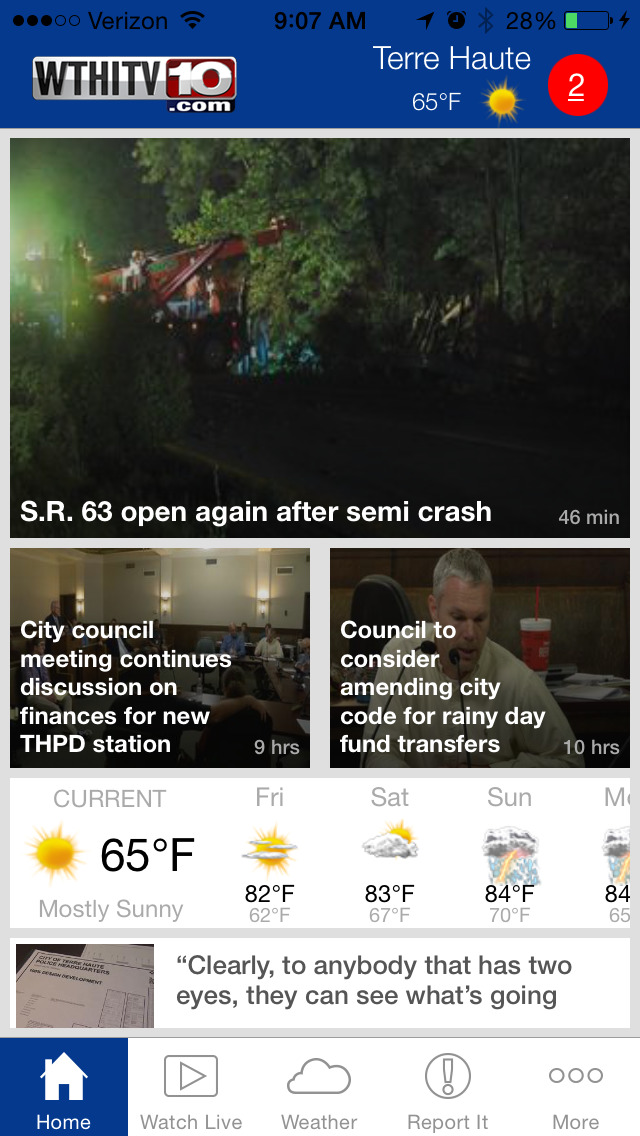Go to the Home tab
640x1136 pixels.
(x=64, y=1087)
